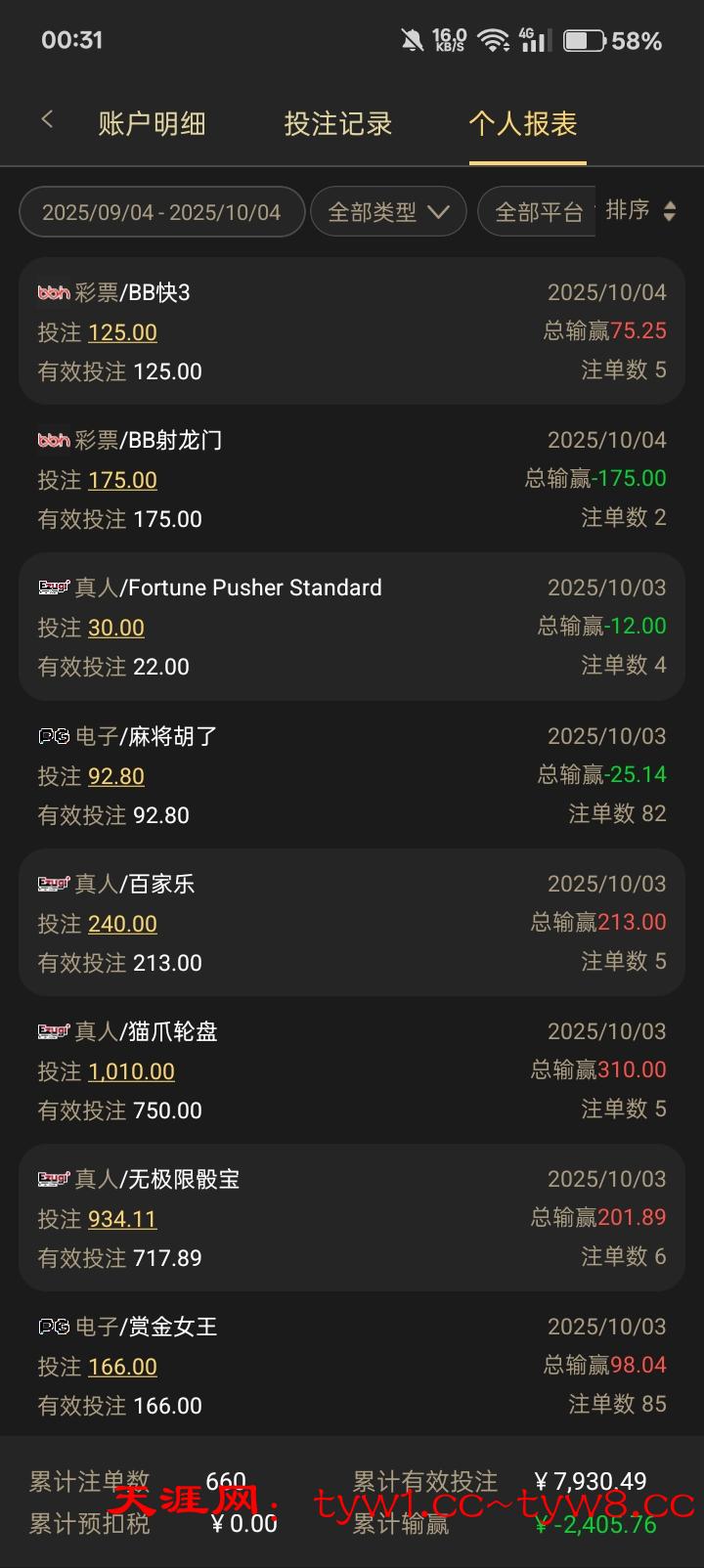
Task: View bet amount 166.00 for 赏金女王
Action: pyautogui.click(x=122, y=1368)
